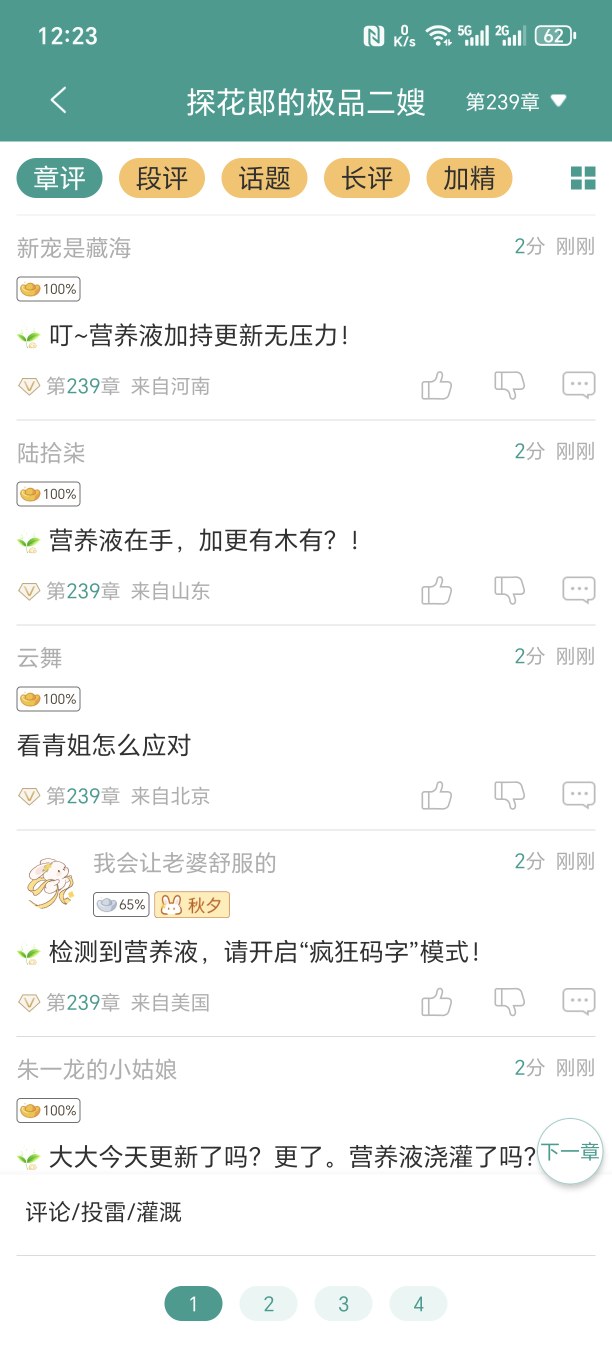Like 新宠是藏海's comment
Image resolution: width=612 pixels, height=1350 pixels.
tap(436, 385)
